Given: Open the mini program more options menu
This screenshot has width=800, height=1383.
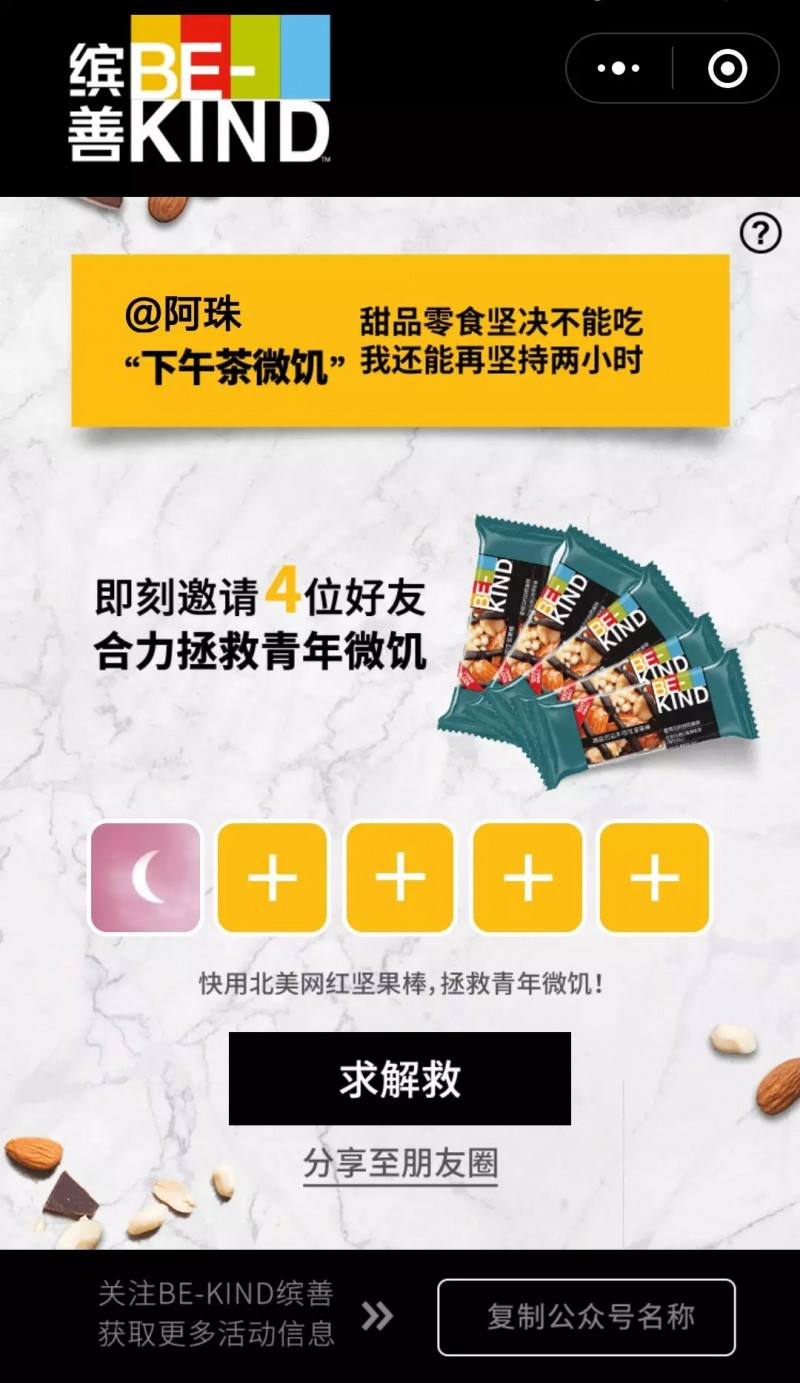Looking at the screenshot, I should [618, 68].
